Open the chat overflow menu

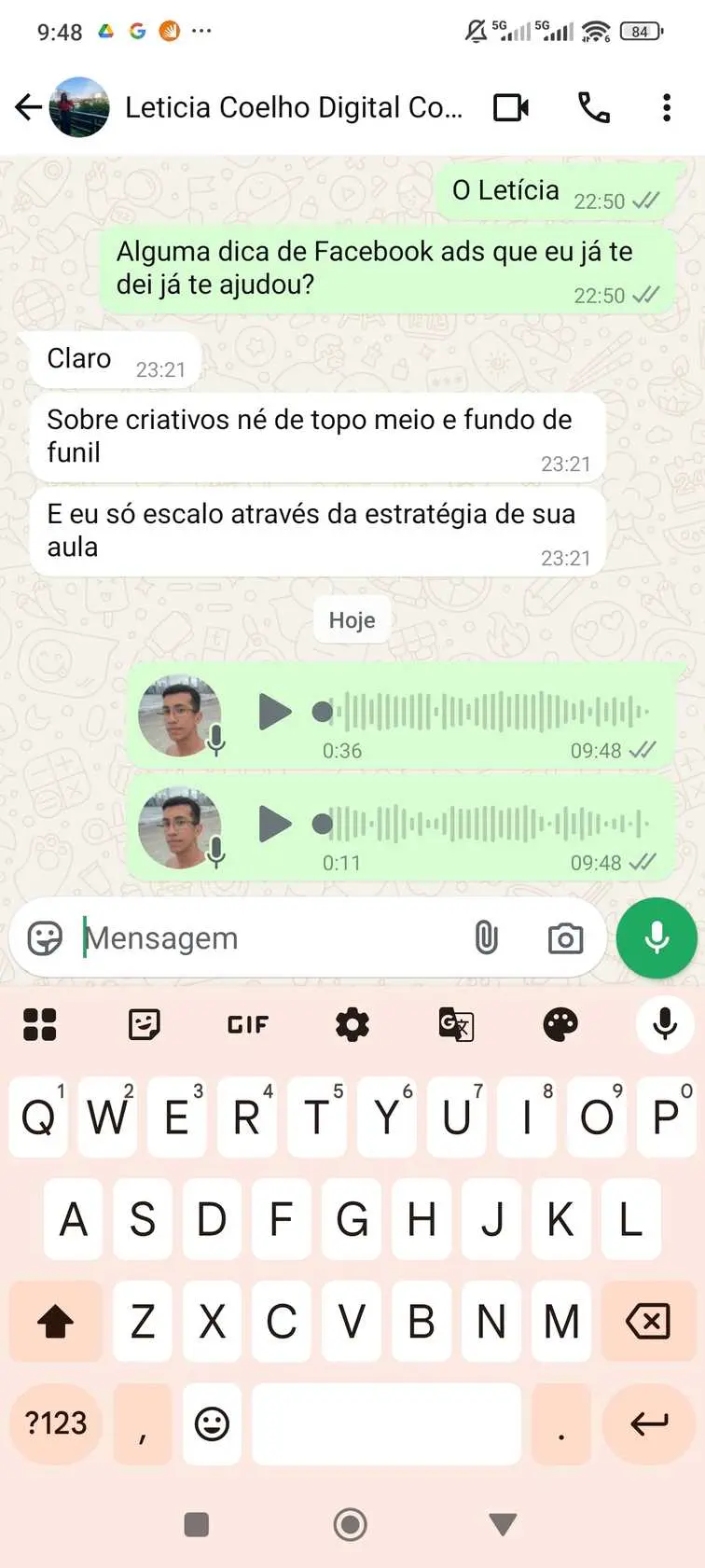pyautogui.click(x=666, y=108)
